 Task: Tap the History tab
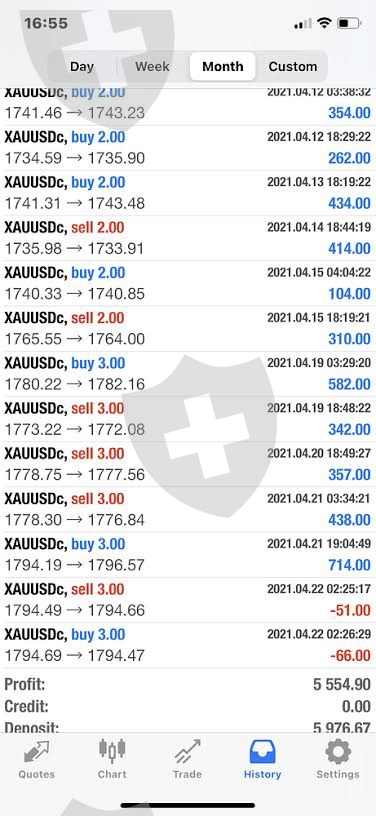point(262,759)
